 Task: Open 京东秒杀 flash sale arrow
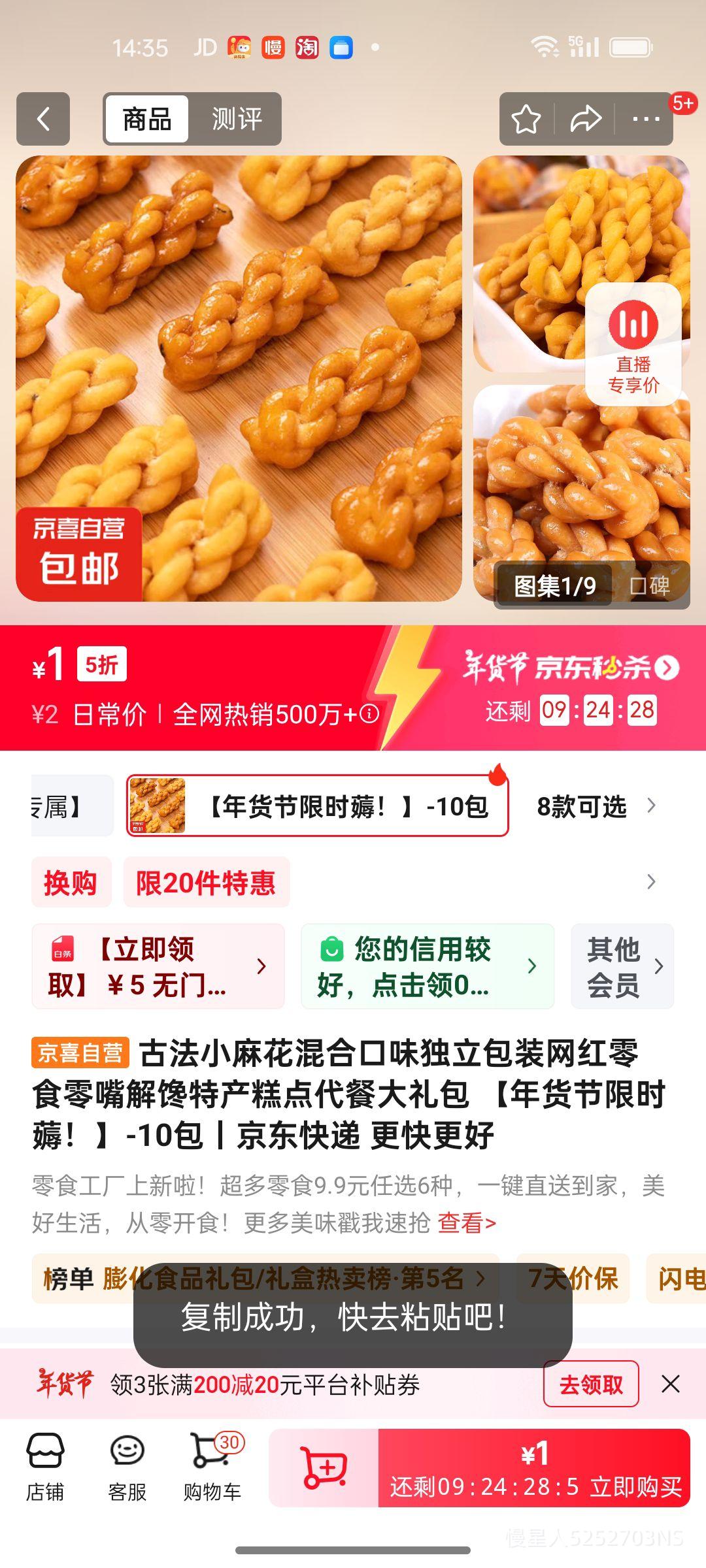[667, 668]
